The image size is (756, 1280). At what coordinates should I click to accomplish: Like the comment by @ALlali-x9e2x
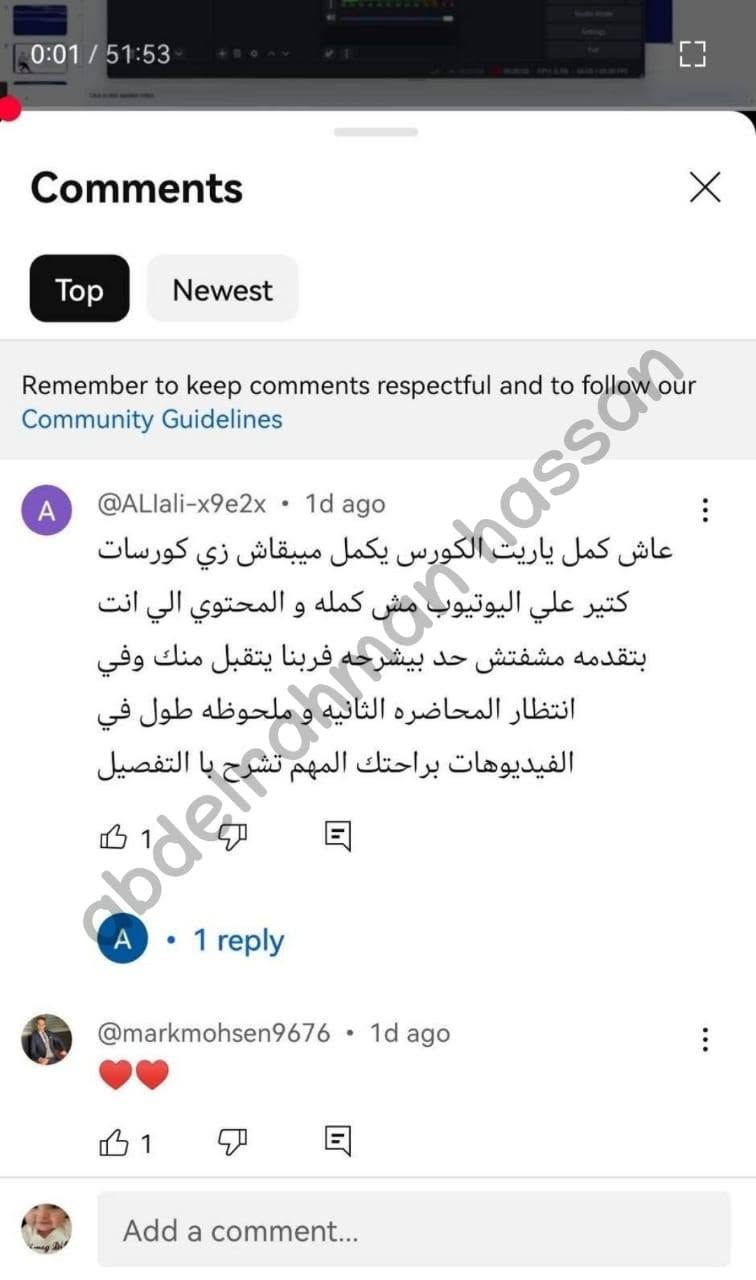pos(114,838)
